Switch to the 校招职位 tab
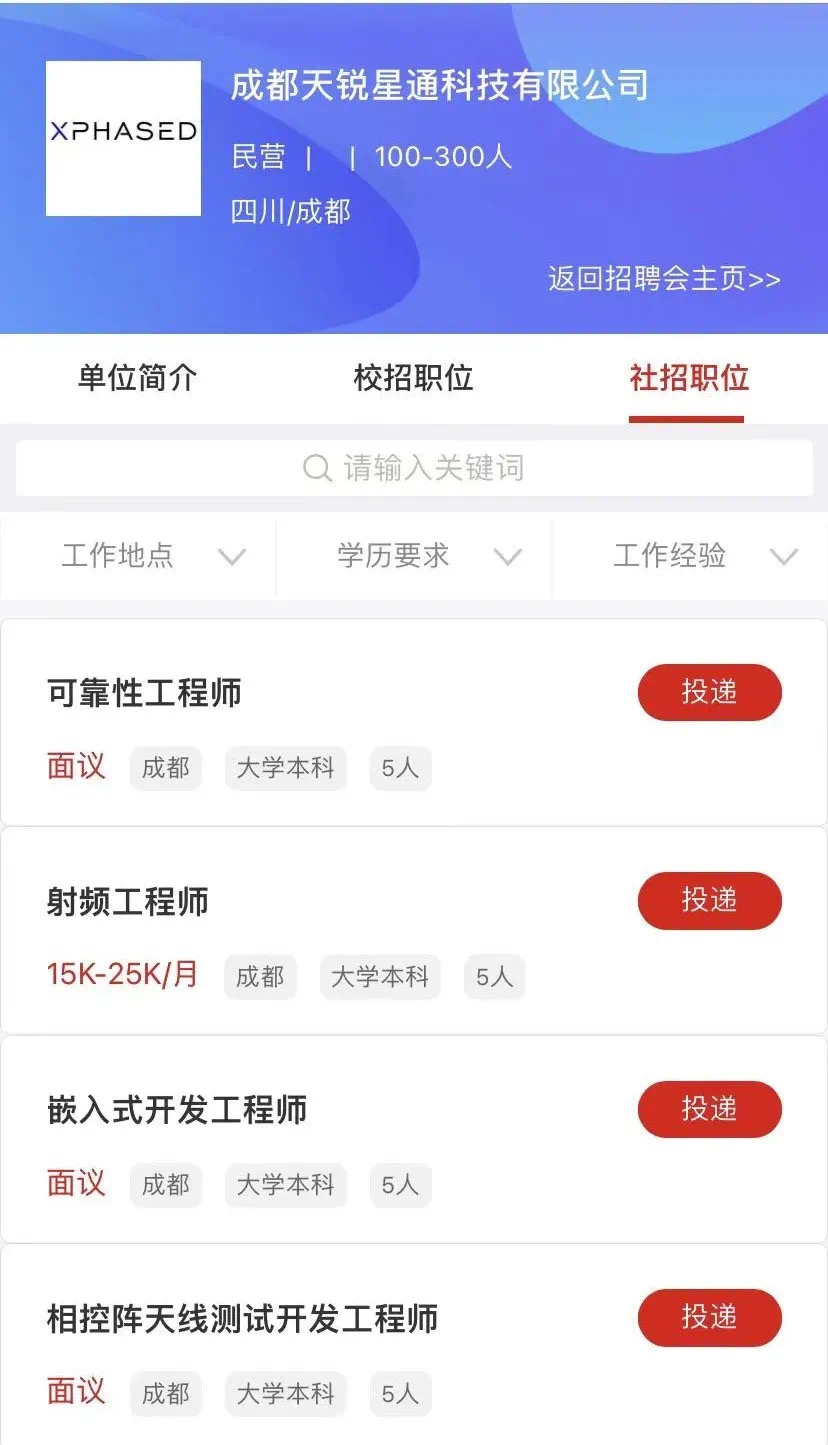This screenshot has width=828, height=1445. [413, 378]
